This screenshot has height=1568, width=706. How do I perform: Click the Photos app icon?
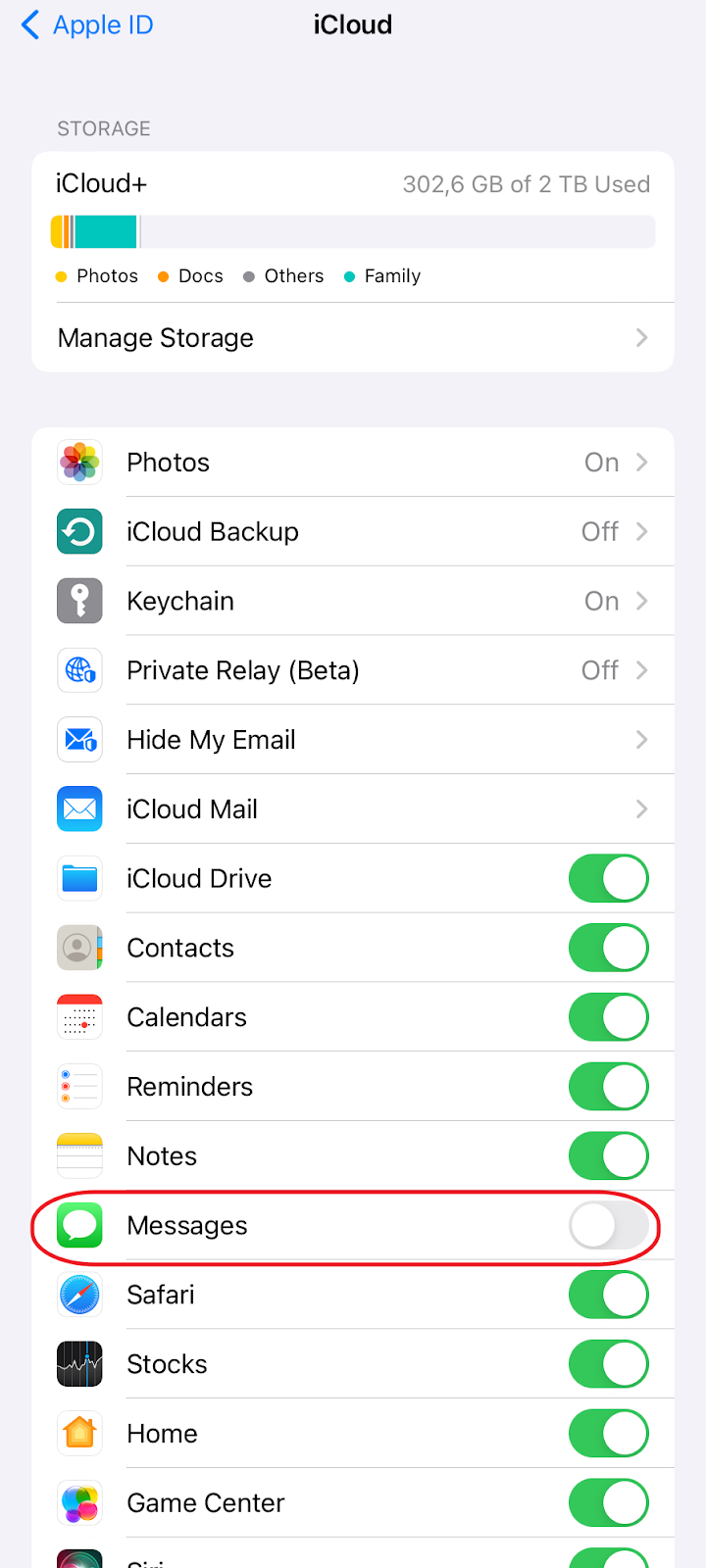[79, 462]
